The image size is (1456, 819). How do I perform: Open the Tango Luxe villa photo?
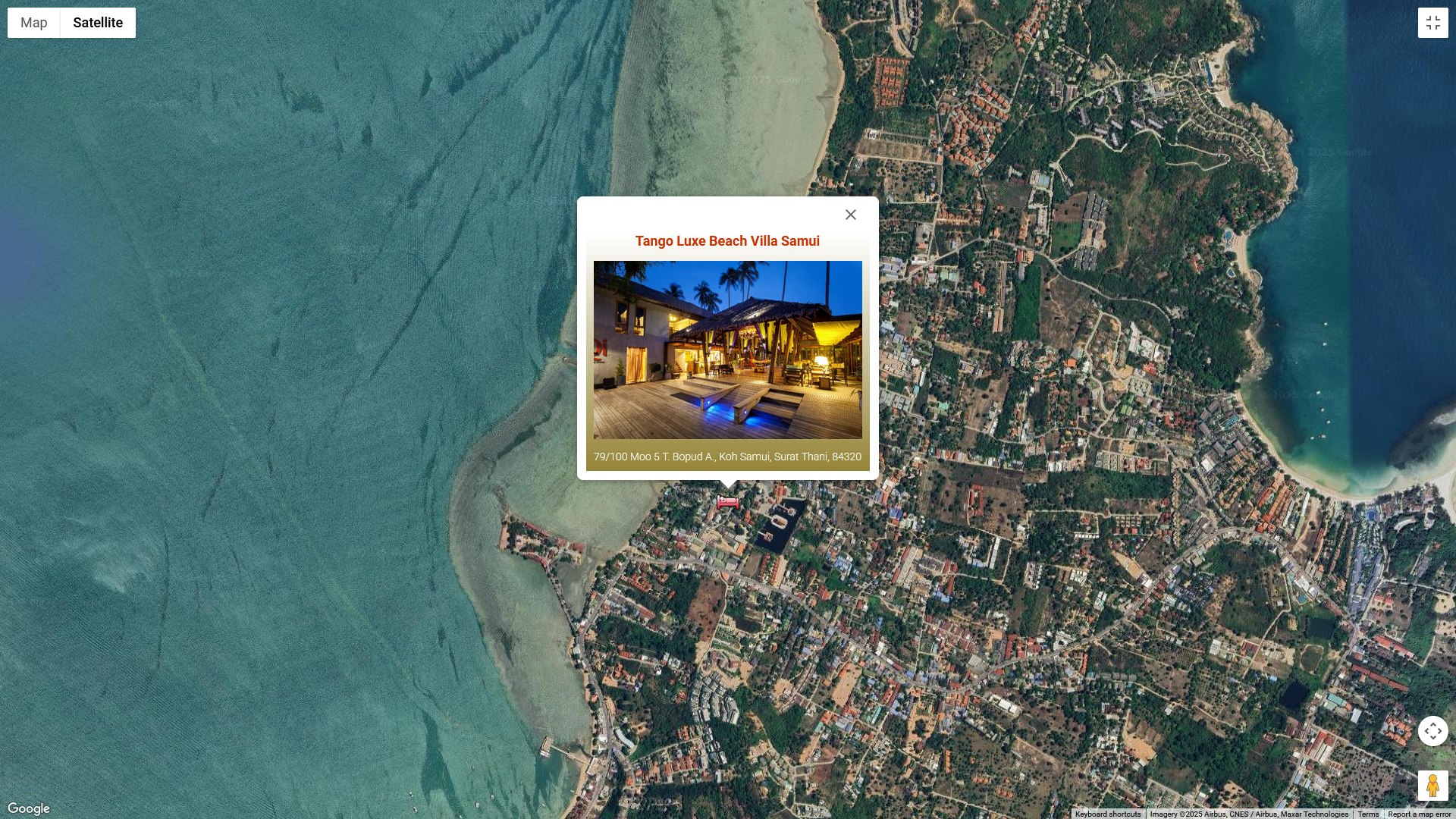click(x=727, y=350)
